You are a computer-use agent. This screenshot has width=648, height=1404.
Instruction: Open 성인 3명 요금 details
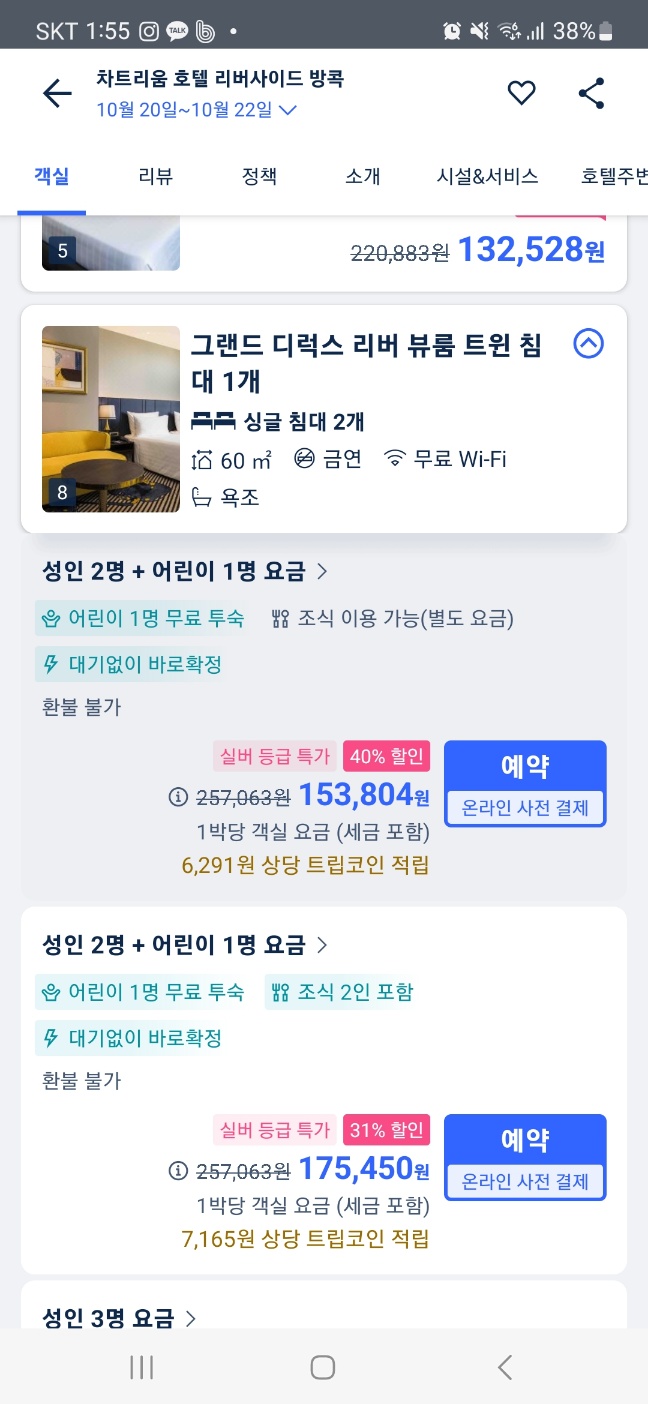119,1318
